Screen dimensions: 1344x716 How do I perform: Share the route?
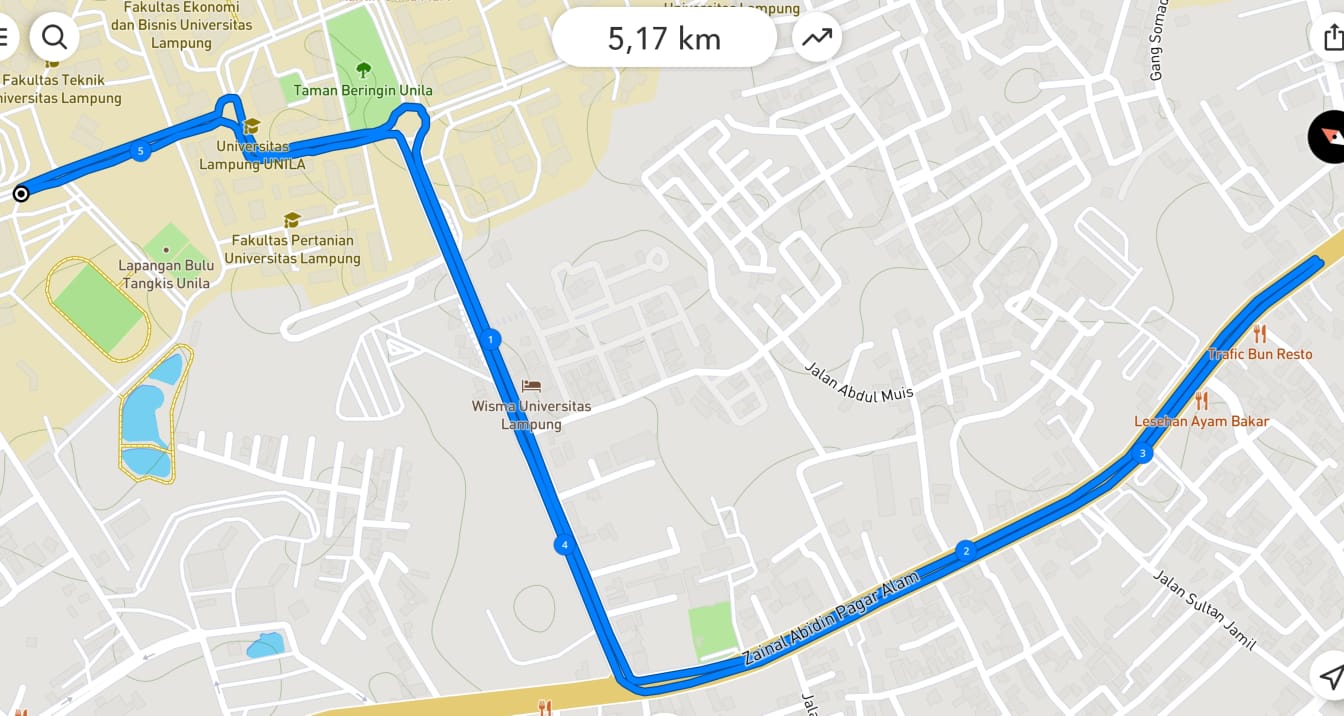[1332, 38]
